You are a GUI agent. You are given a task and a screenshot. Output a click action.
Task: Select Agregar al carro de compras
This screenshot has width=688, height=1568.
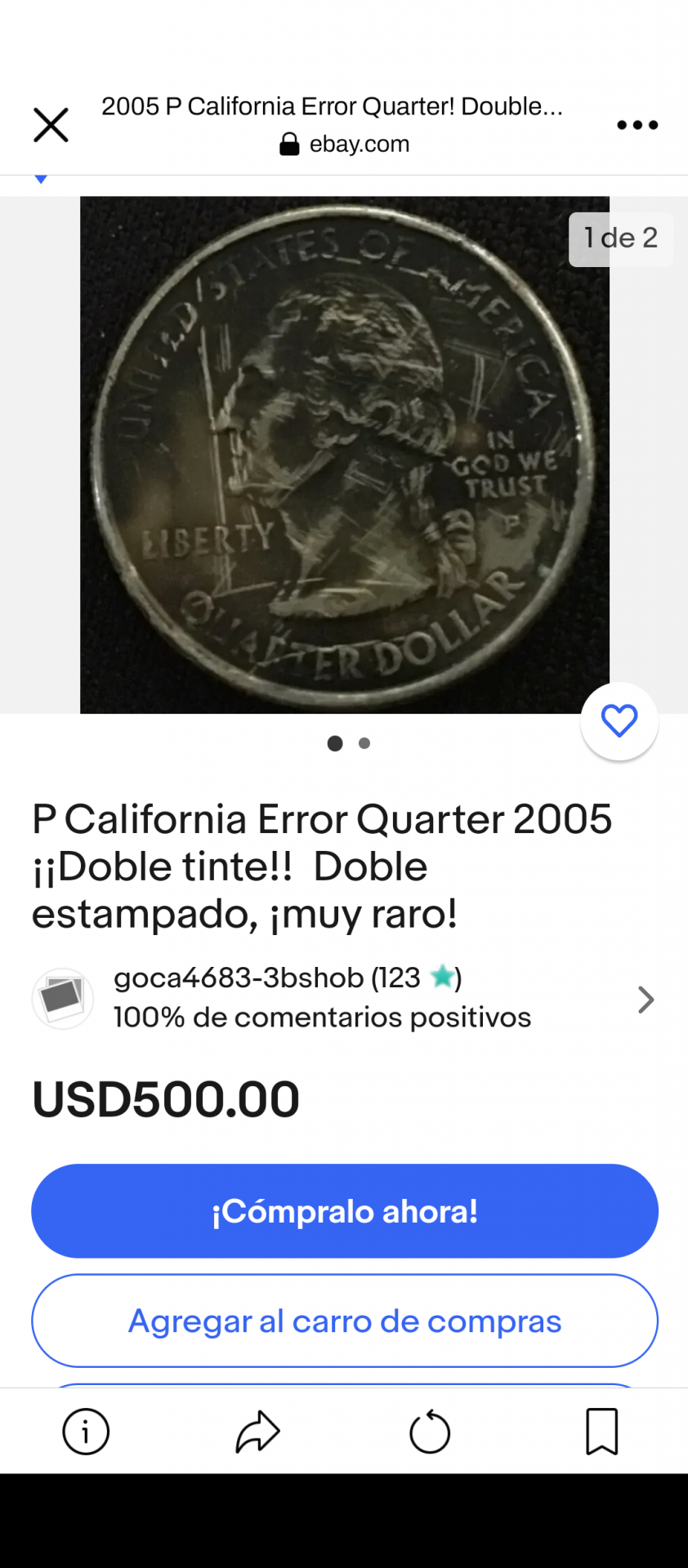[x=344, y=1321]
